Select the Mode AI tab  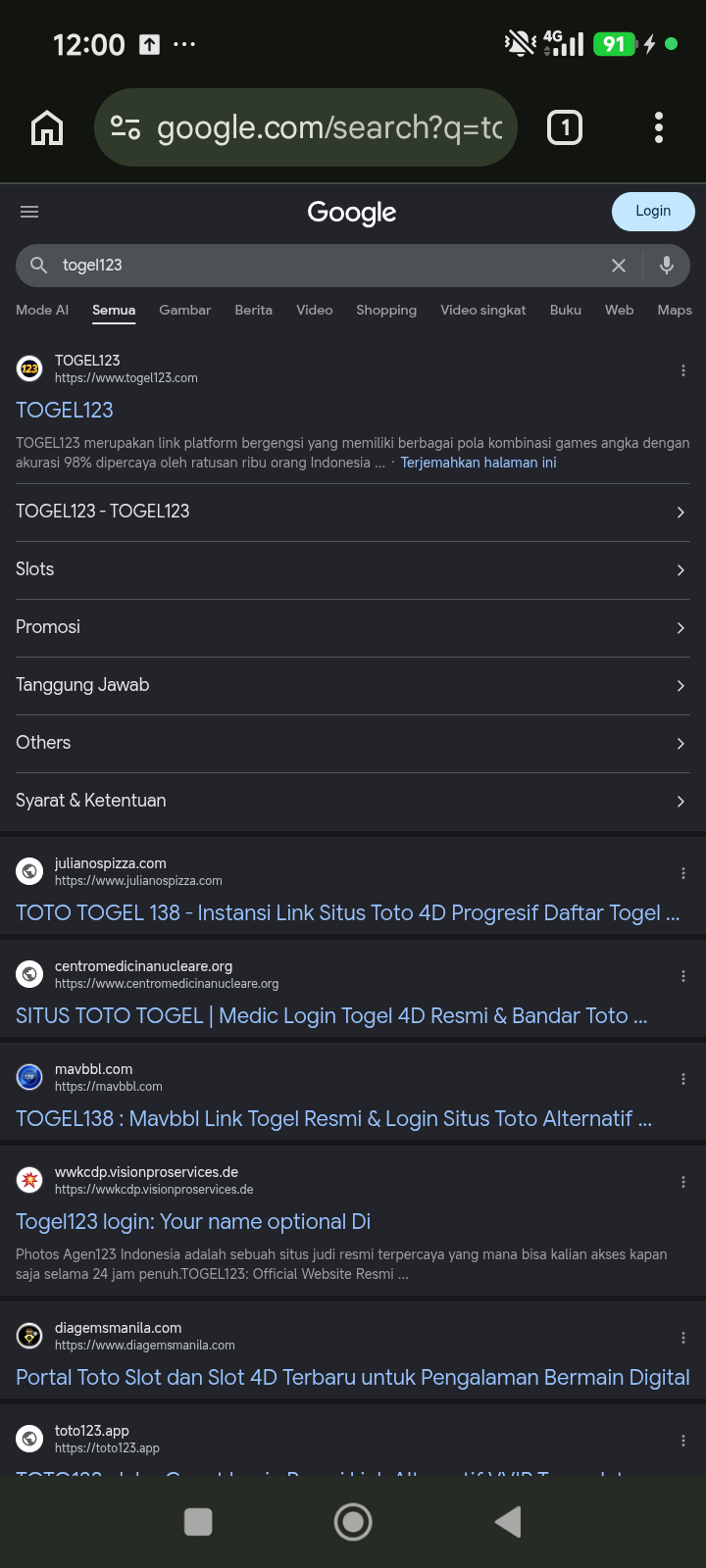tap(42, 310)
